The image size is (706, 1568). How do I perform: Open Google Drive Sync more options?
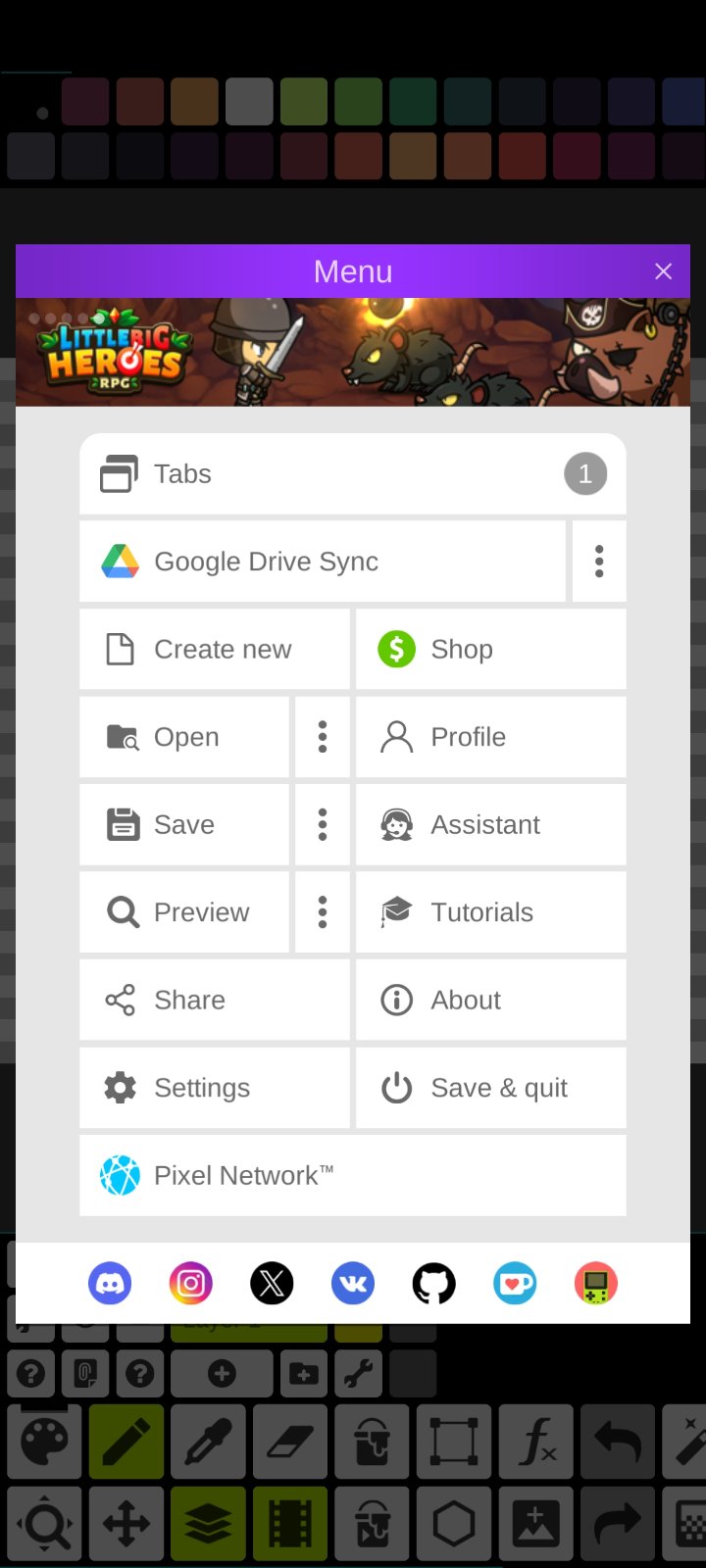click(599, 562)
